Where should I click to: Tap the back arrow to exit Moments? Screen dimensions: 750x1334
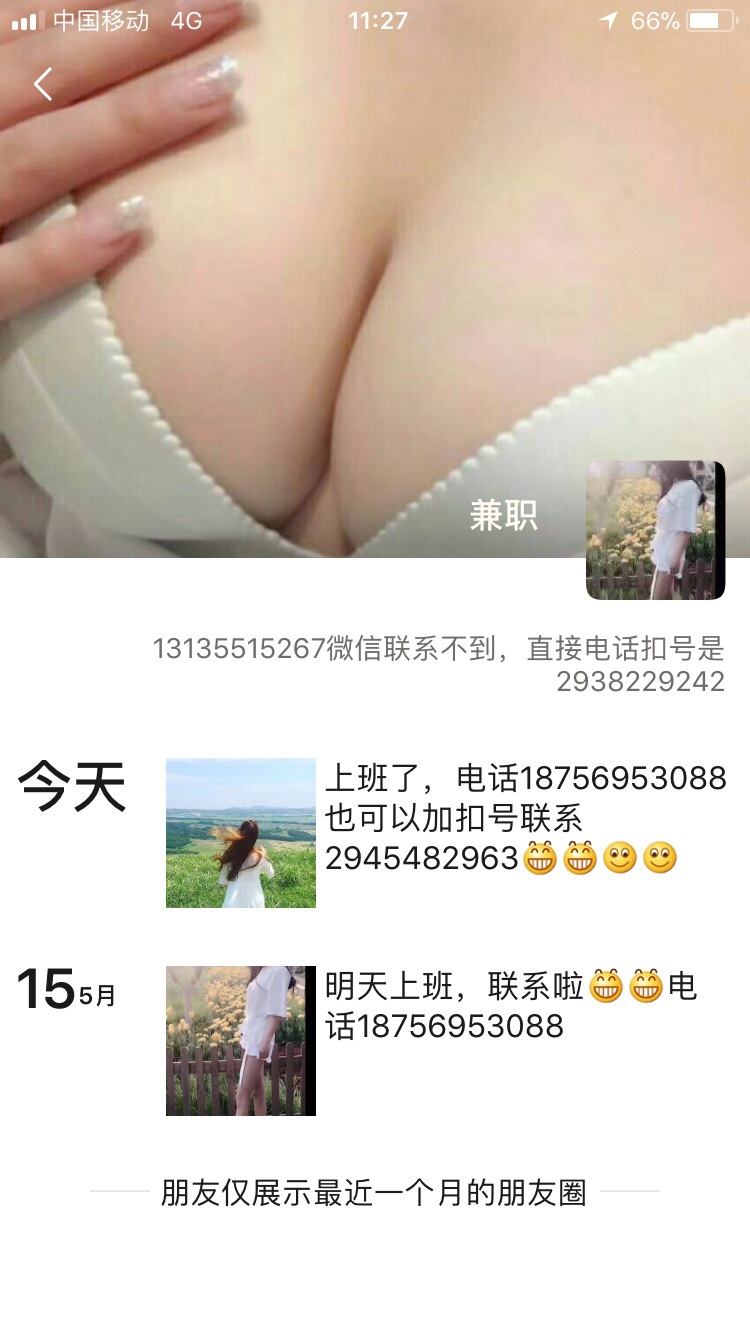point(42,84)
